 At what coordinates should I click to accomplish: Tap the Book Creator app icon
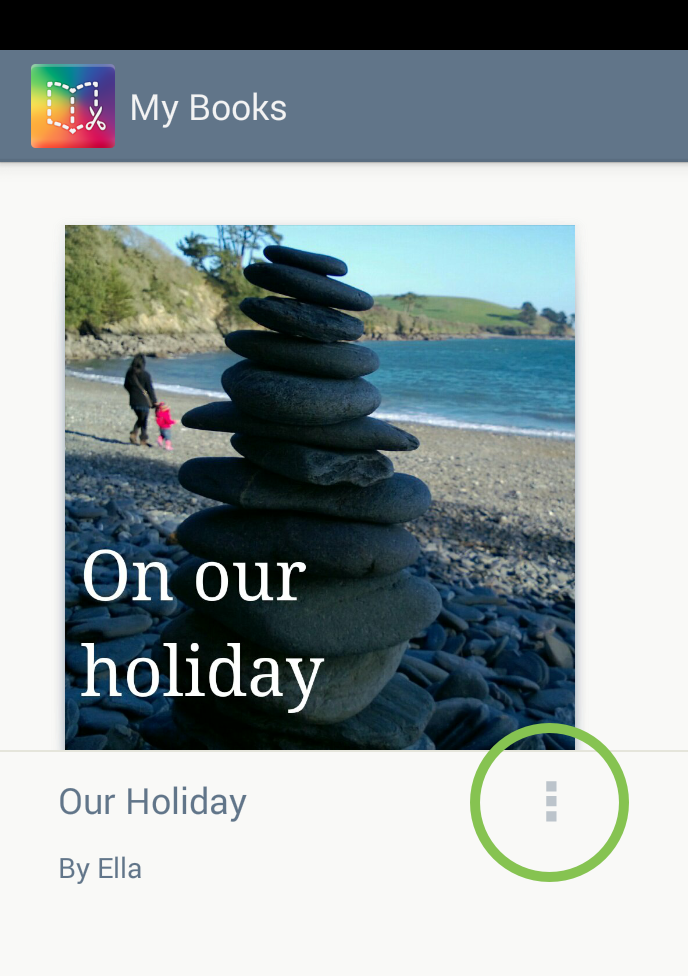point(73,106)
